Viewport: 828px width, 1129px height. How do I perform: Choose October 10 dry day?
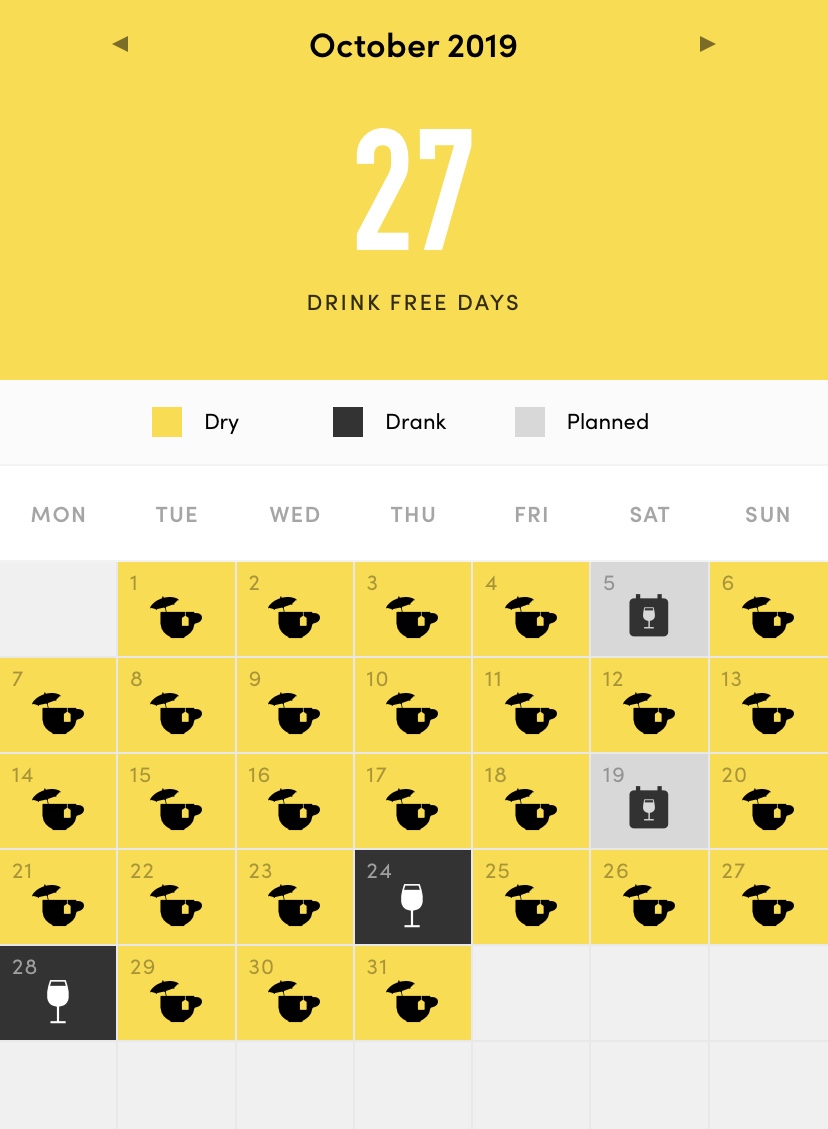pyautogui.click(x=413, y=705)
